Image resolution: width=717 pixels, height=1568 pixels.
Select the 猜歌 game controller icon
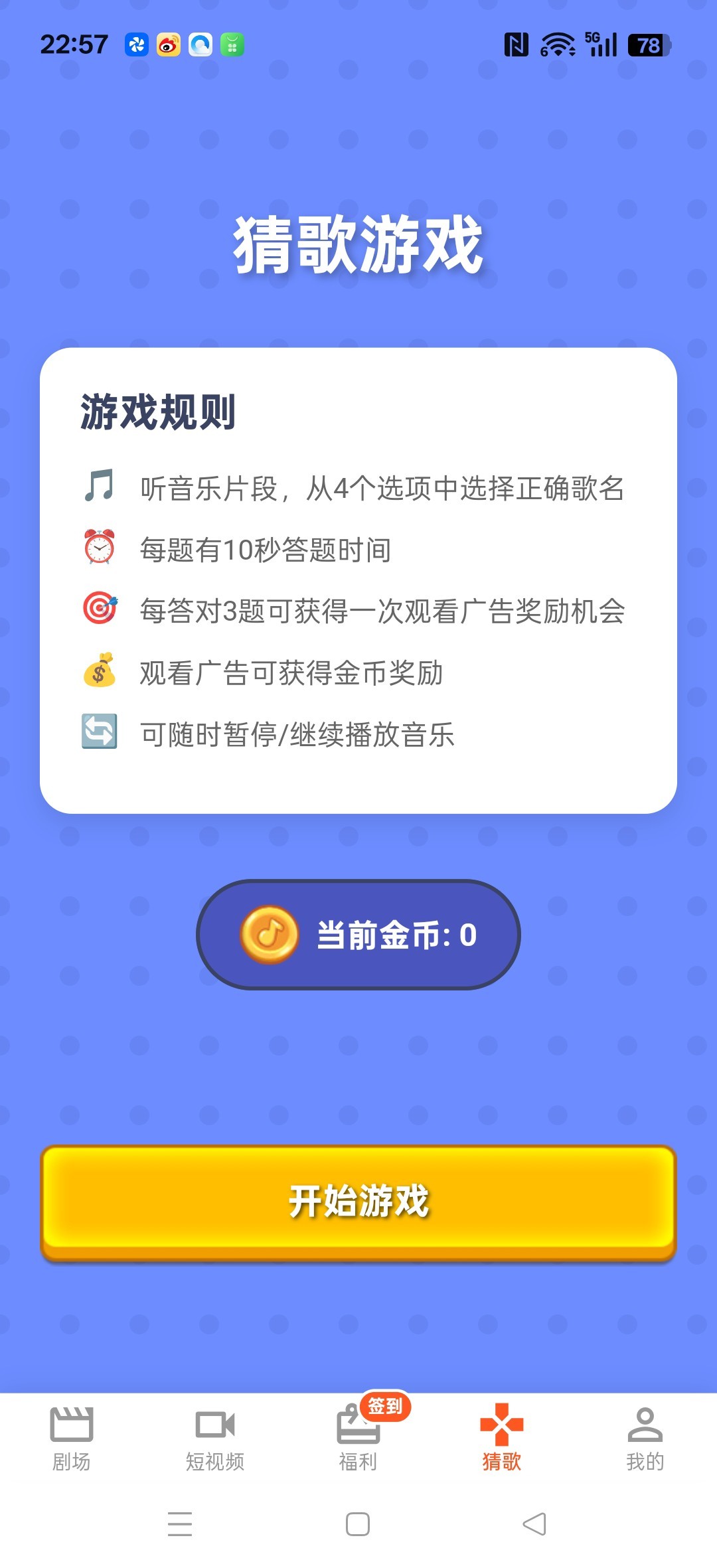(x=502, y=1424)
